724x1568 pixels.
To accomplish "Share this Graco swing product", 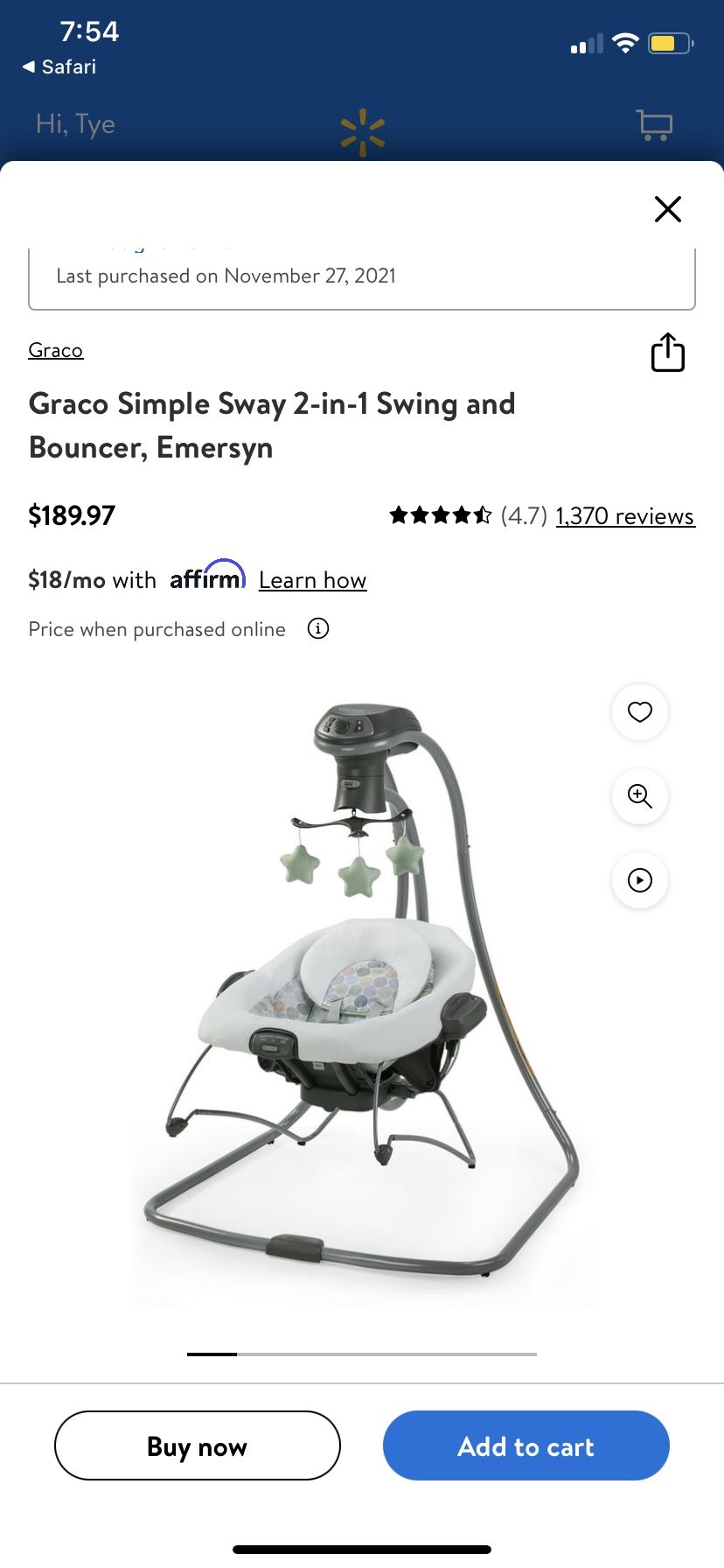I will [668, 352].
